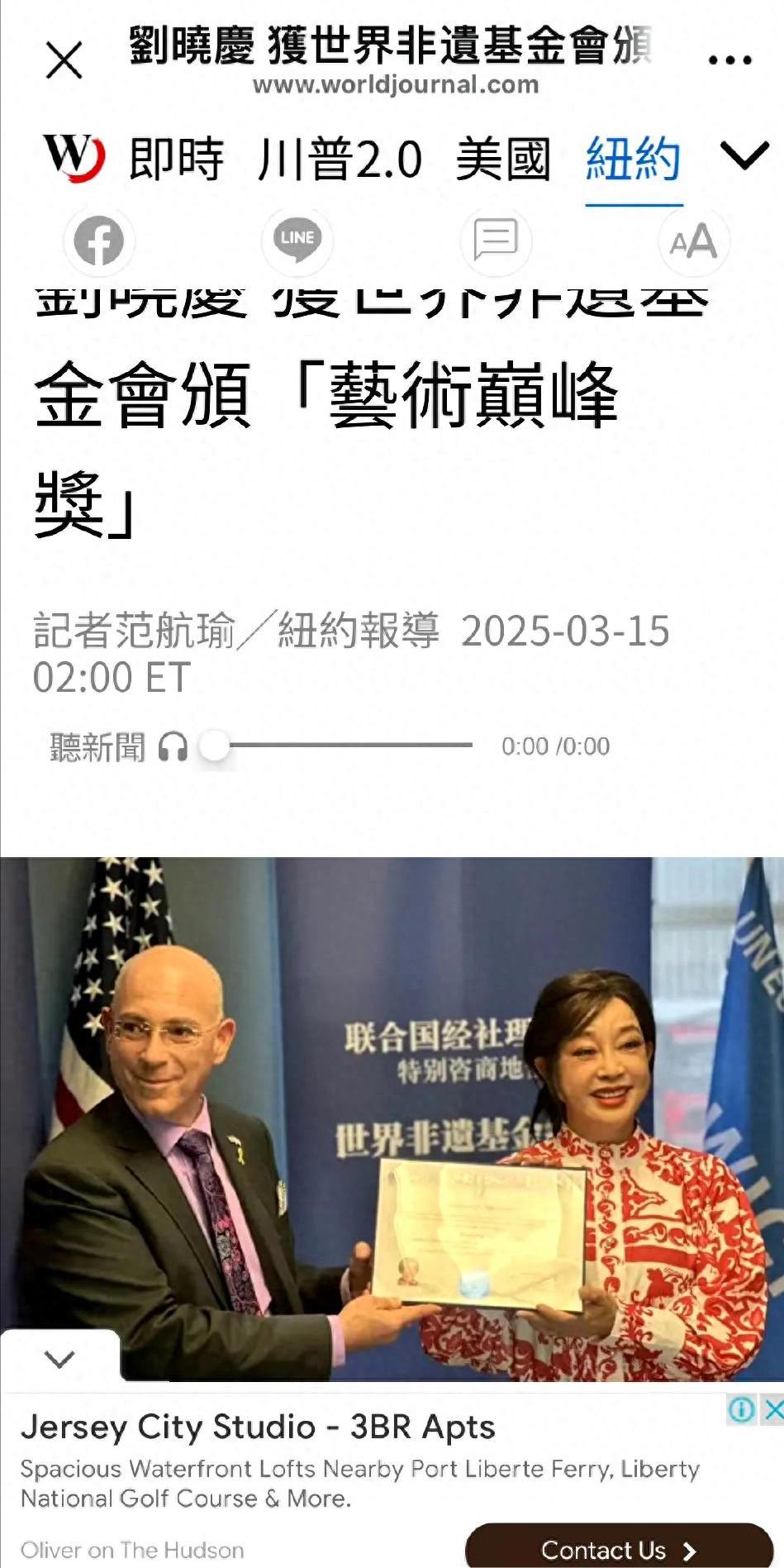Image resolution: width=784 pixels, height=1568 pixels.
Task: Open the ad info icon
Action: point(741,1409)
